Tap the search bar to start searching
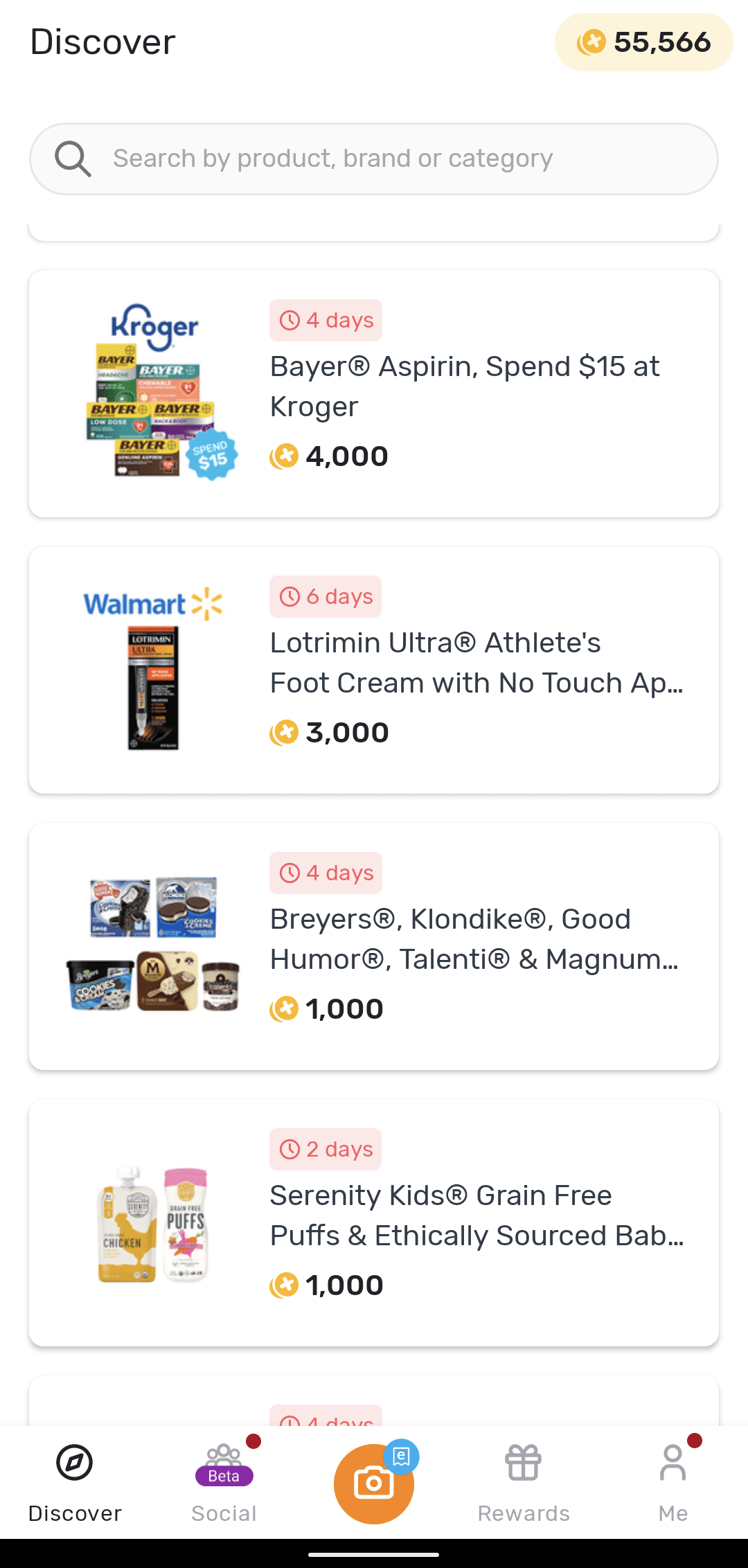 [374, 158]
